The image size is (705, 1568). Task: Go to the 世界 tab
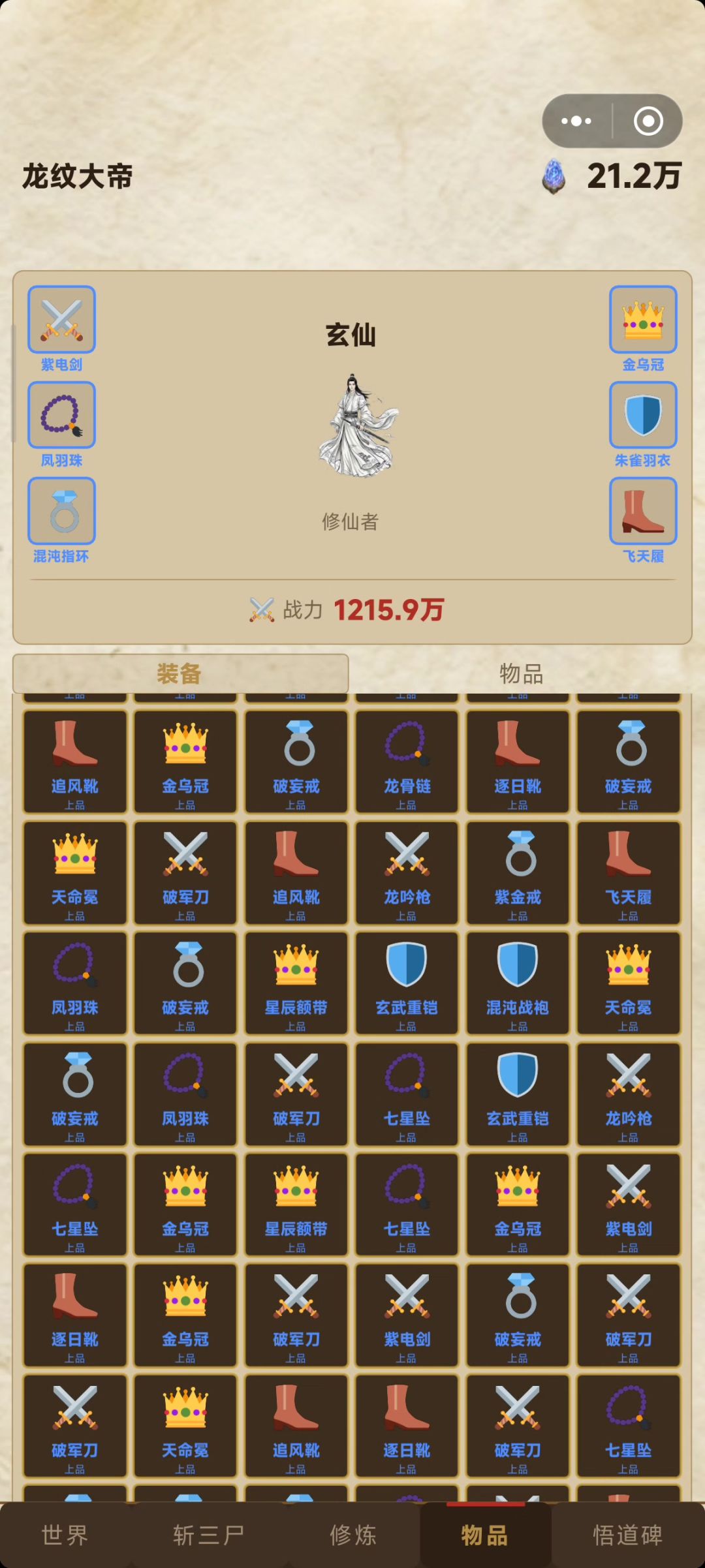coord(65,1535)
